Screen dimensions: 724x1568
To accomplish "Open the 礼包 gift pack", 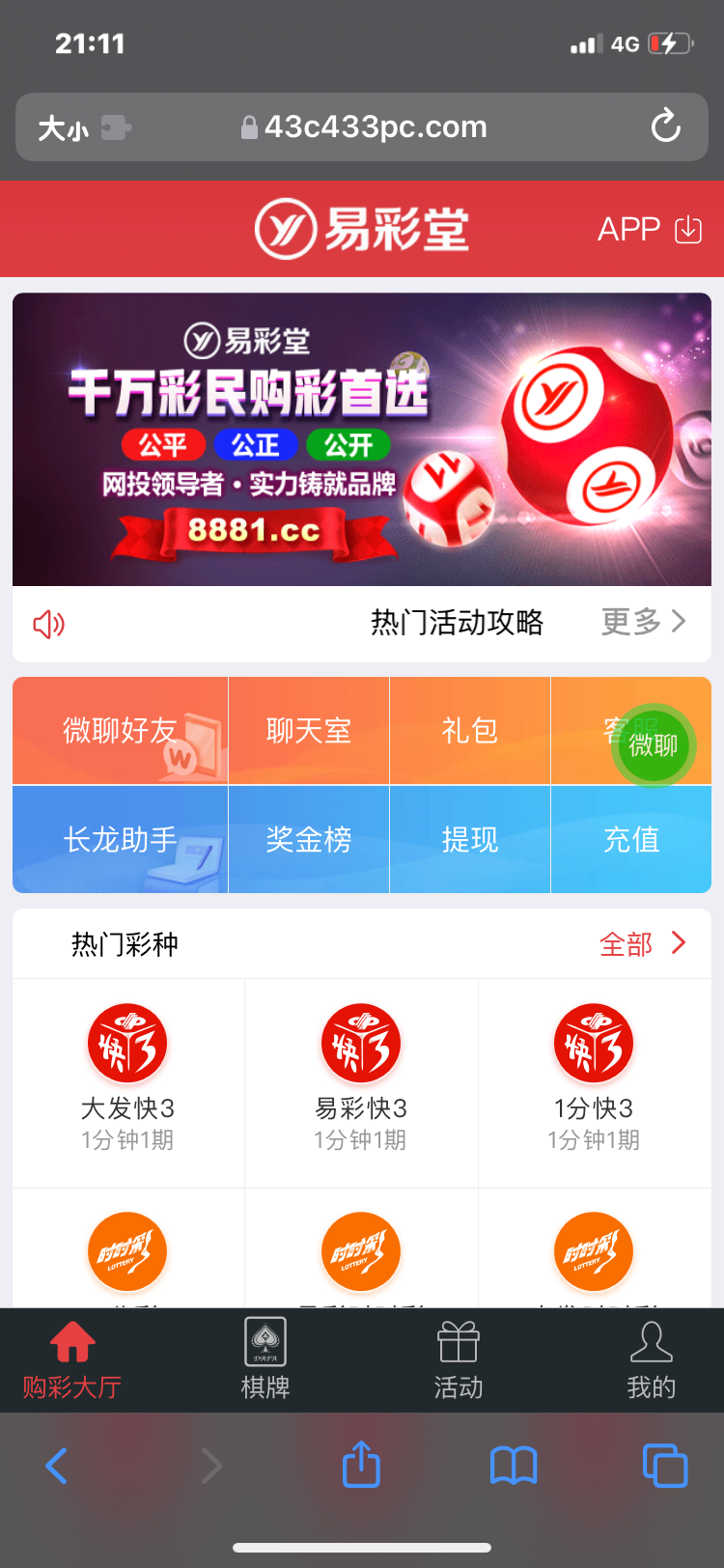I will 469,731.
